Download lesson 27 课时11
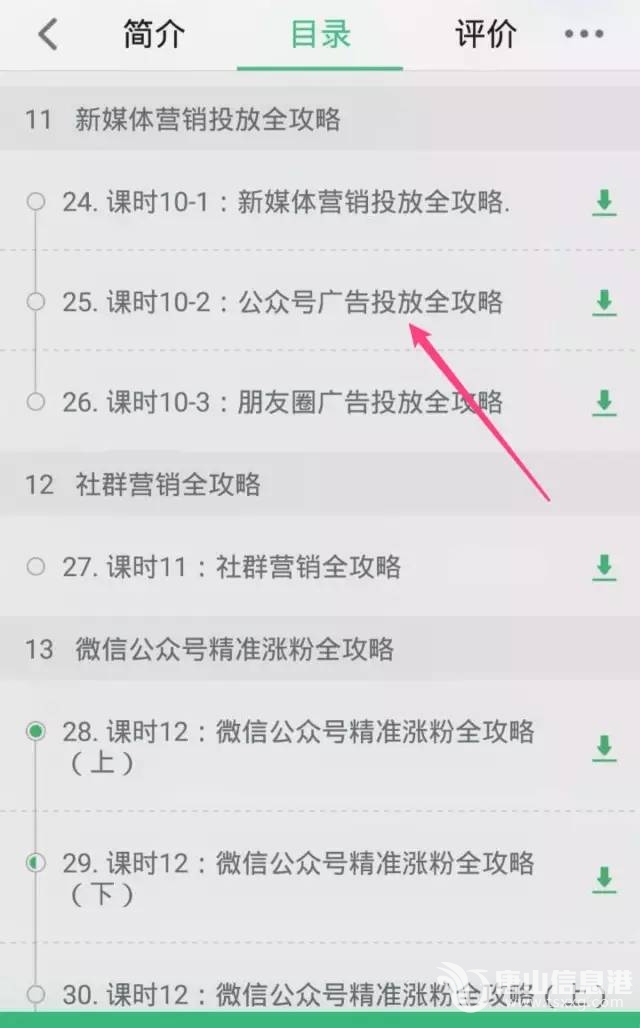Image resolution: width=640 pixels, height=1028 pixels. tap(603, 567)
